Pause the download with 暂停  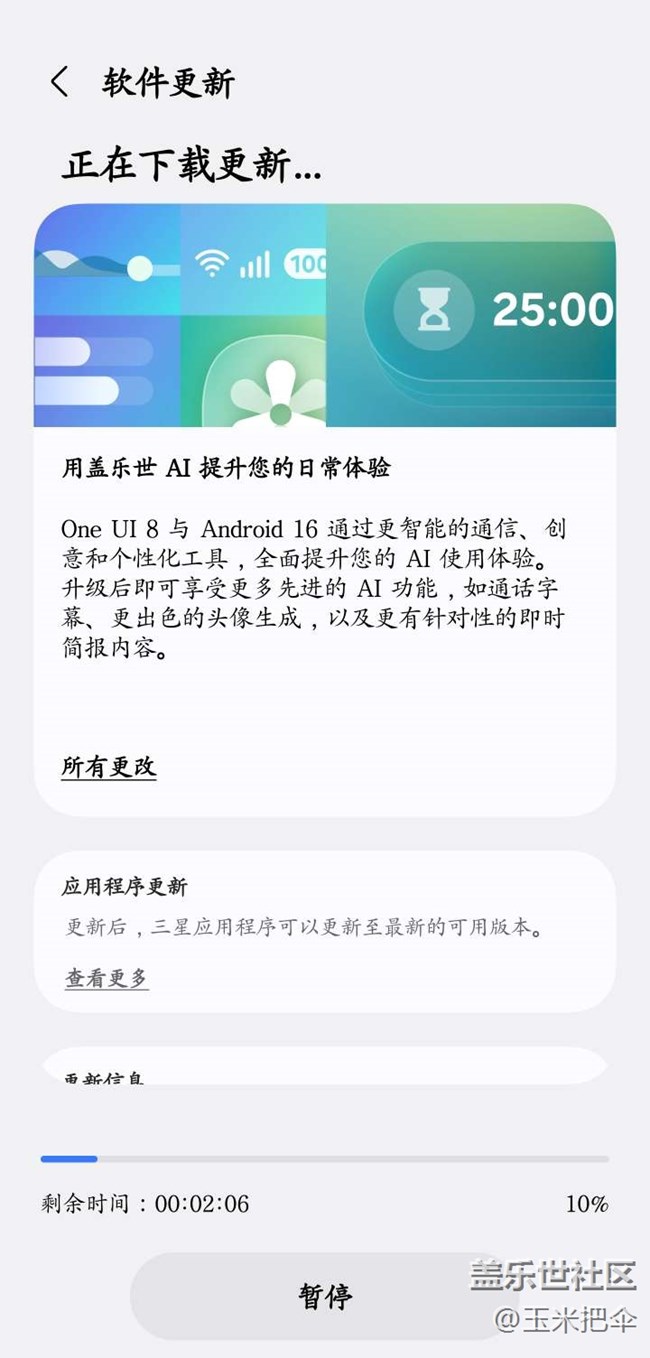pyautogui.click(x=325, y=1296)
